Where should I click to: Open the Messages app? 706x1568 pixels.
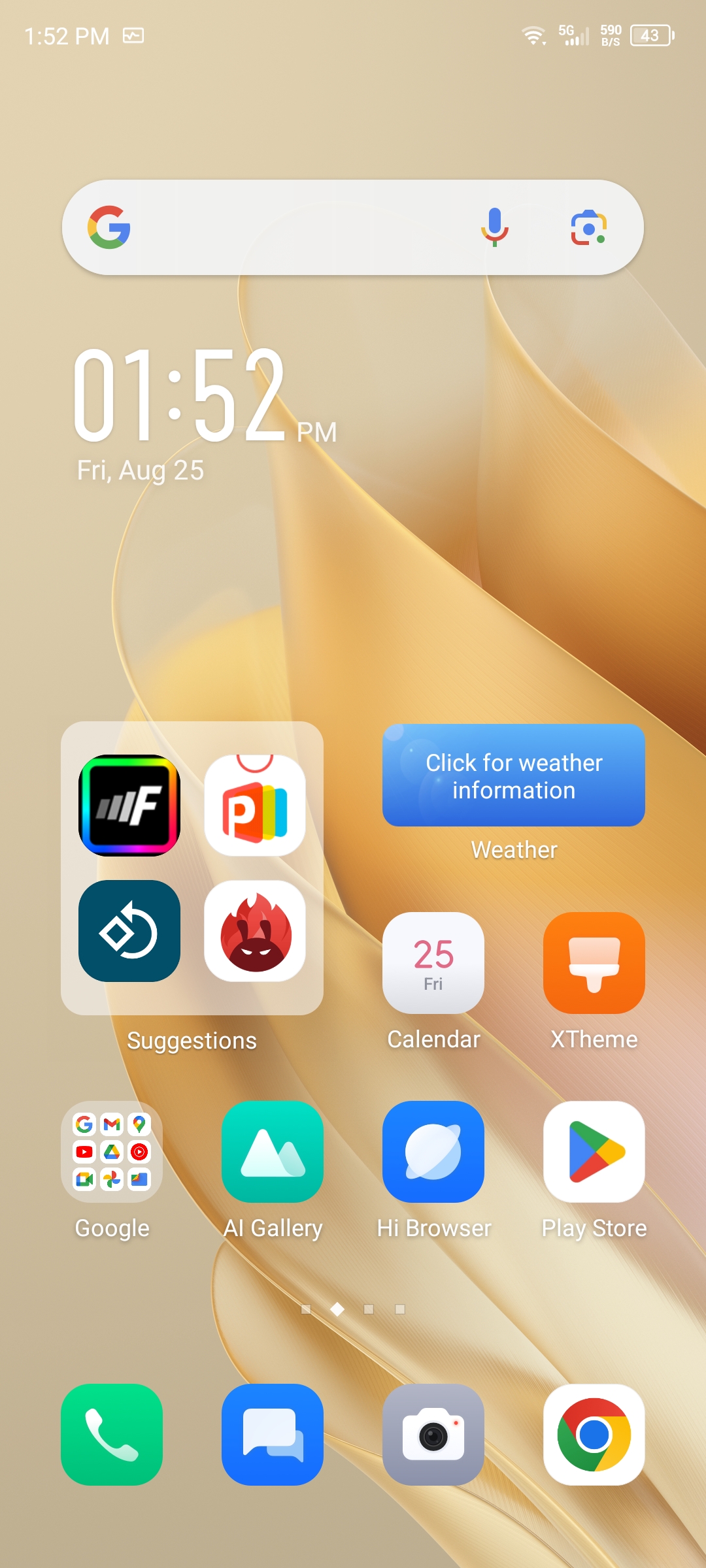coord(273,1435)
